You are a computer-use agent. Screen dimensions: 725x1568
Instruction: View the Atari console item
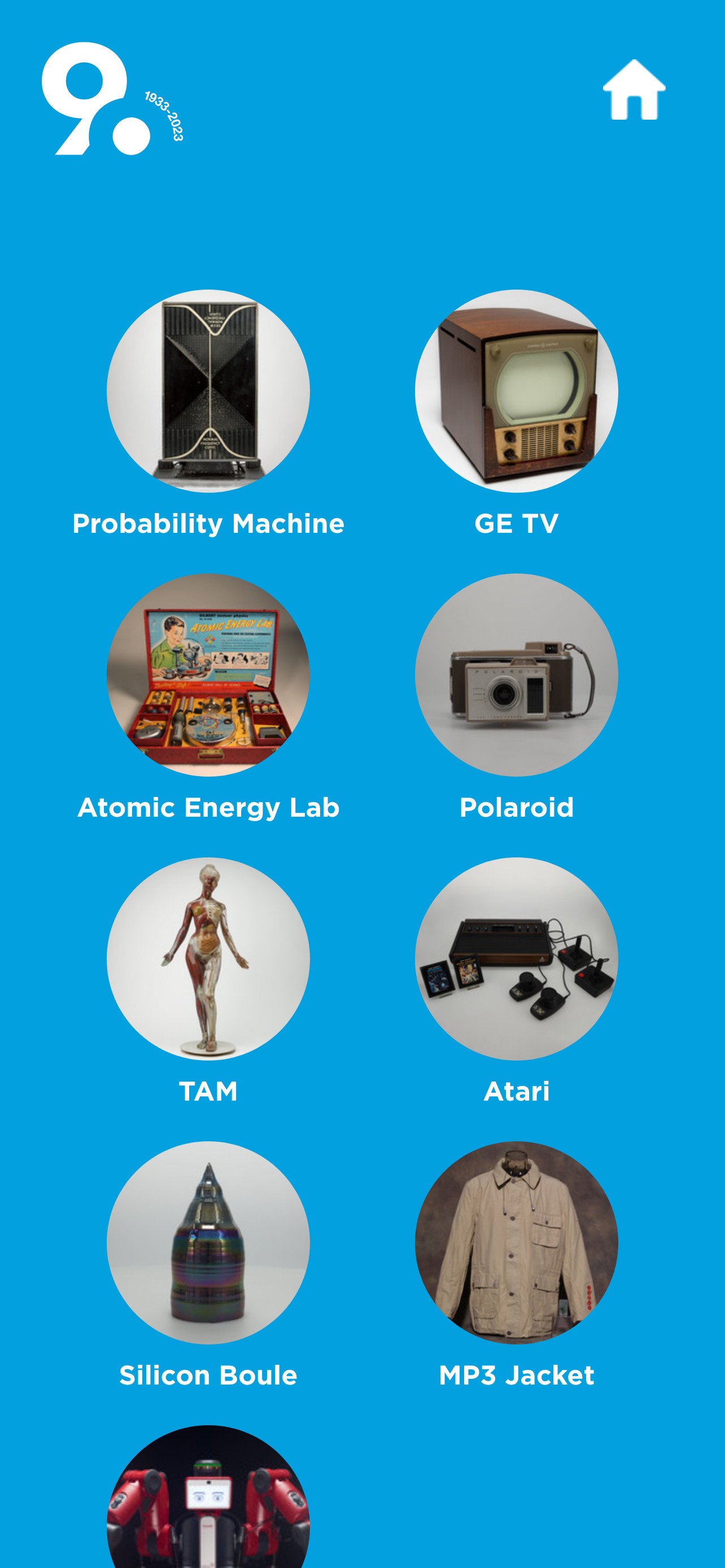(x=516, y=959)
